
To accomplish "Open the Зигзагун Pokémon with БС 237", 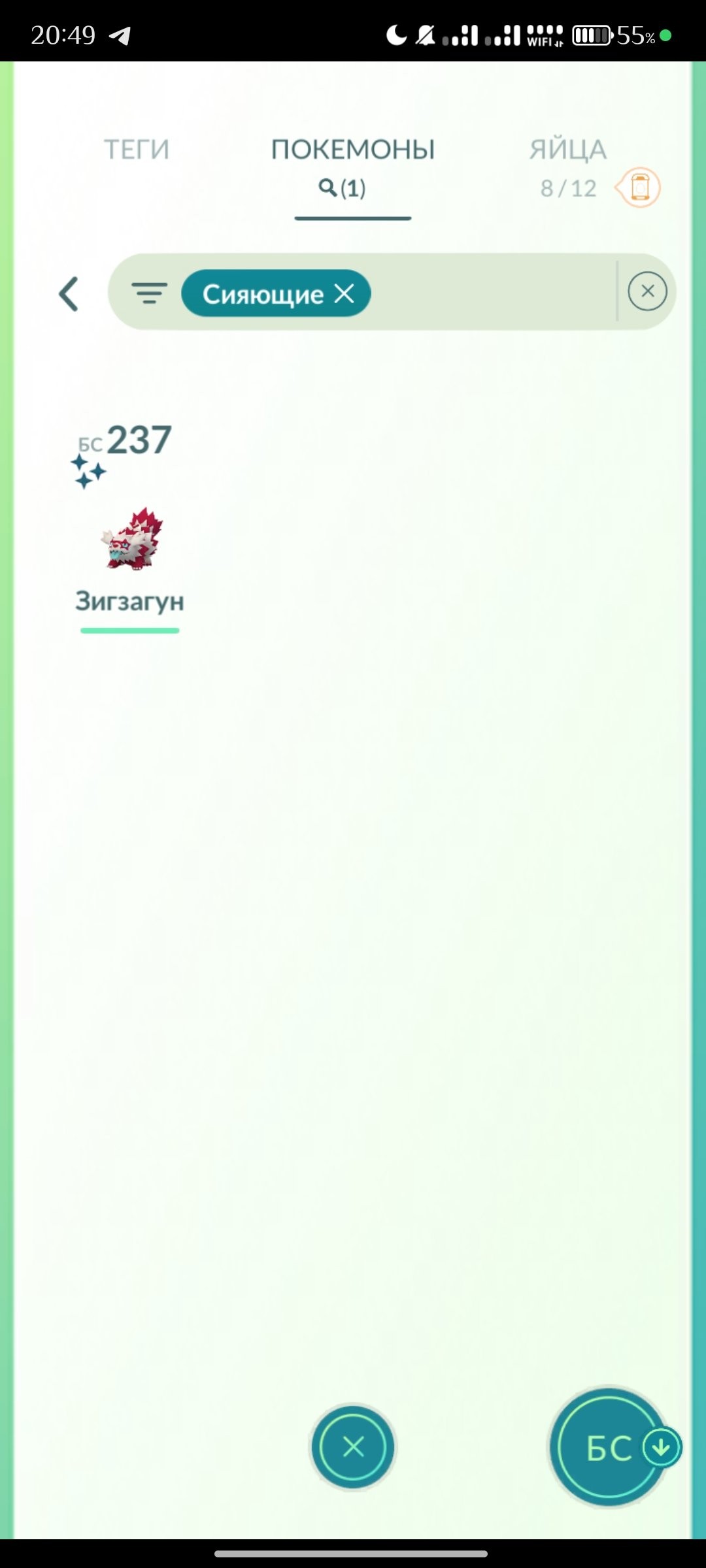I will 131,539.
